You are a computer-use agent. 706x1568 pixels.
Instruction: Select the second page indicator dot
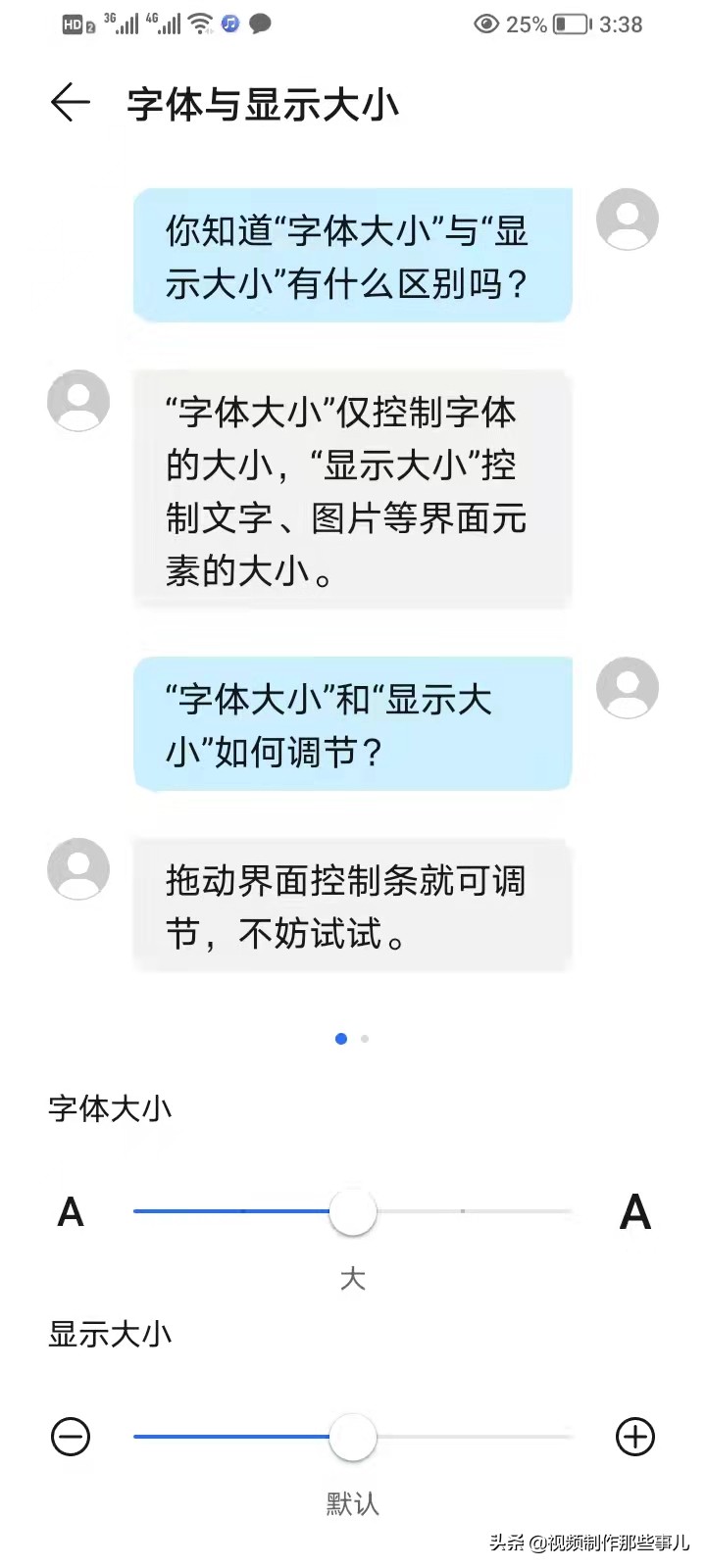(x=365, y=1038)
